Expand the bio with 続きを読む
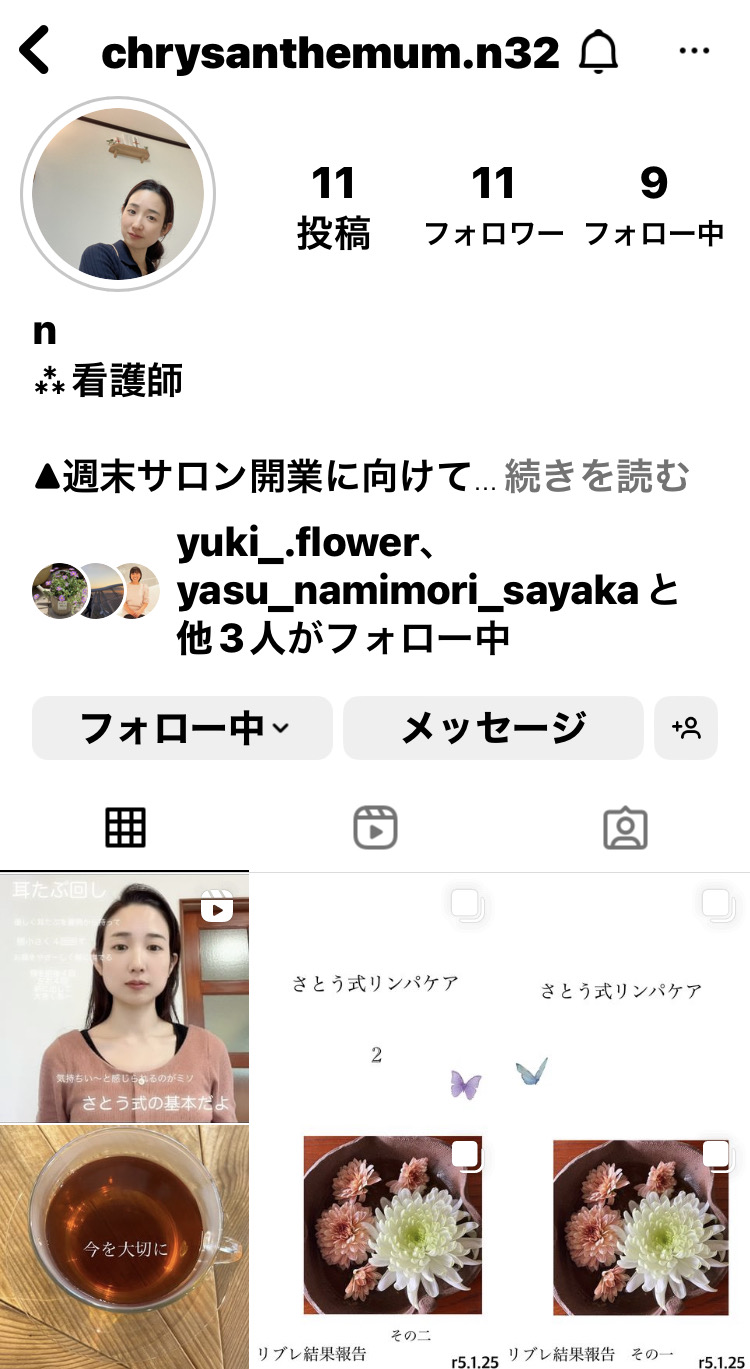Screen dimensions: 750x1369 tap(597, 477)
